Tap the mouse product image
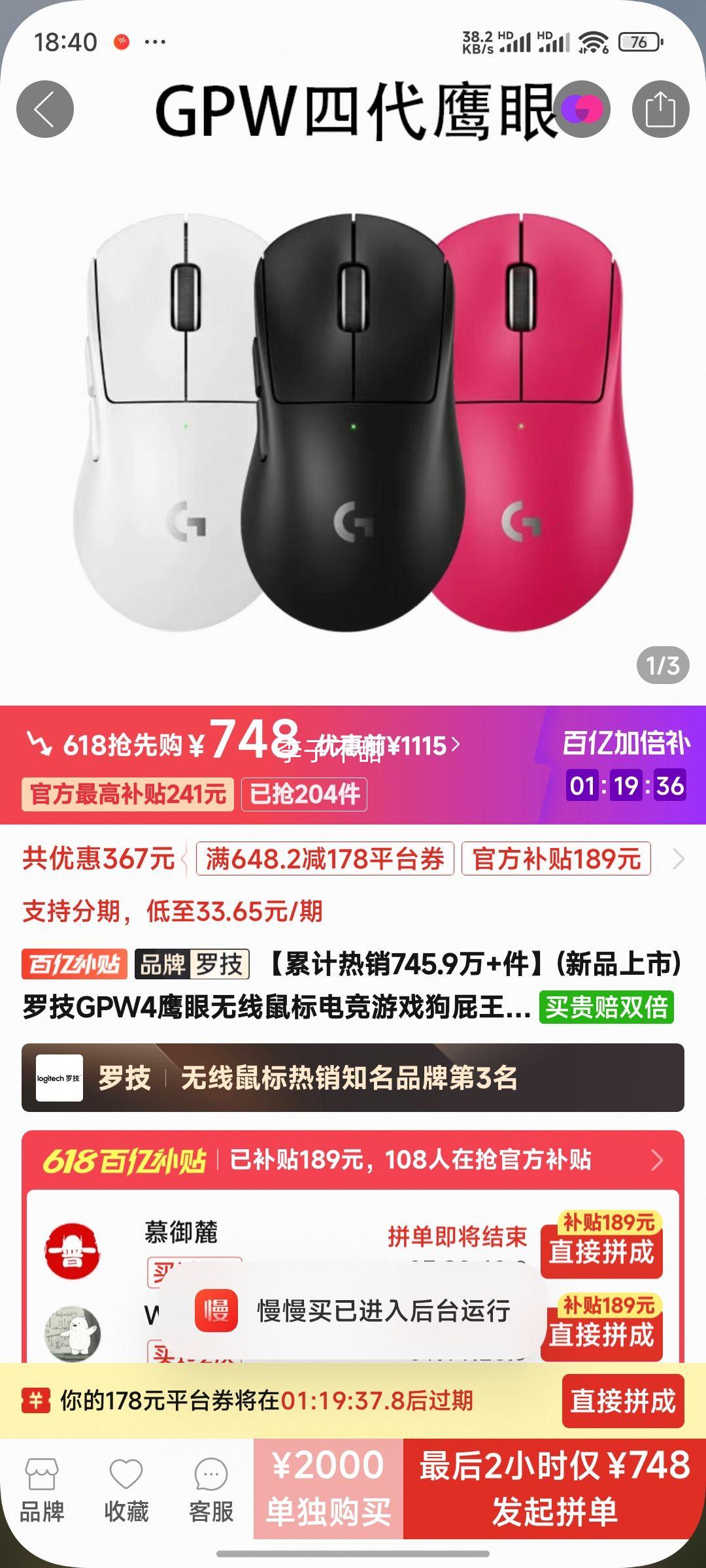Viewport: 706px width, 1568px height. coord(353,425)
